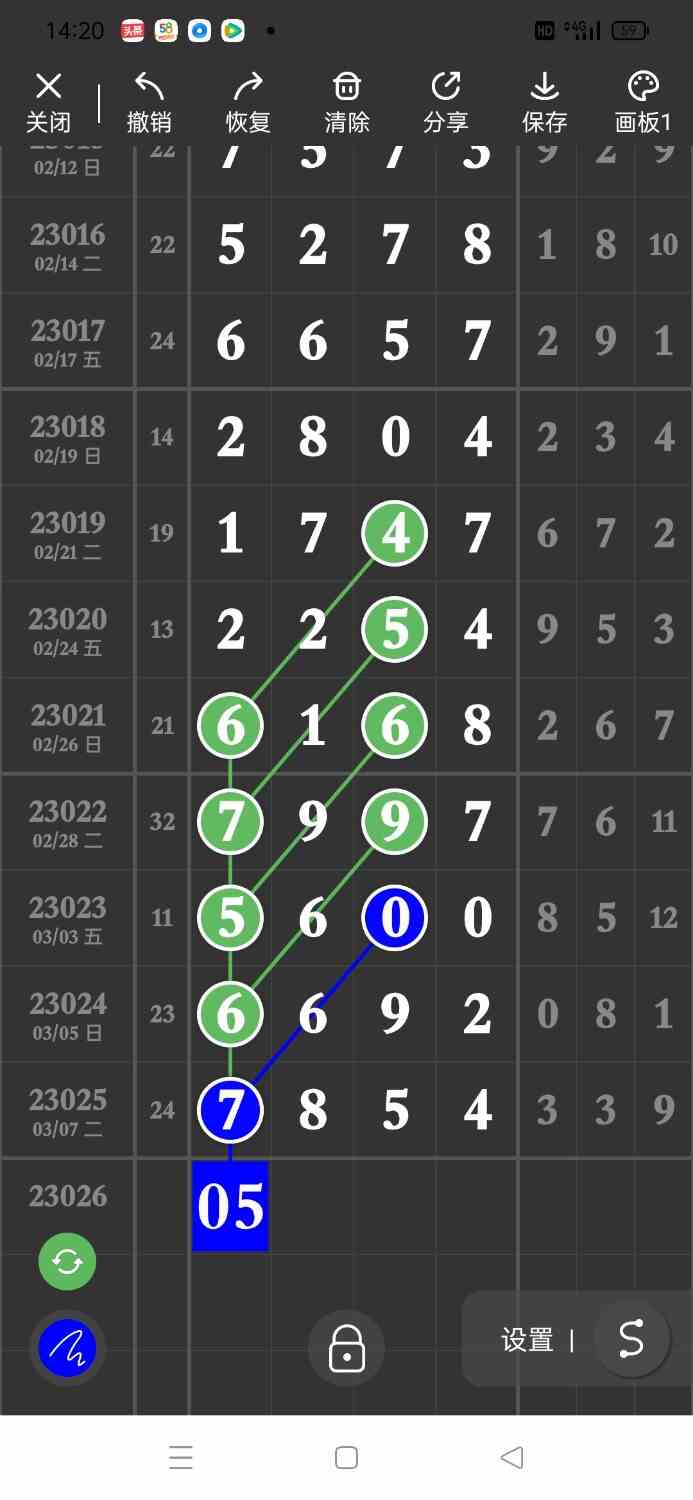Save the drawing with 保存

[544, 102]
